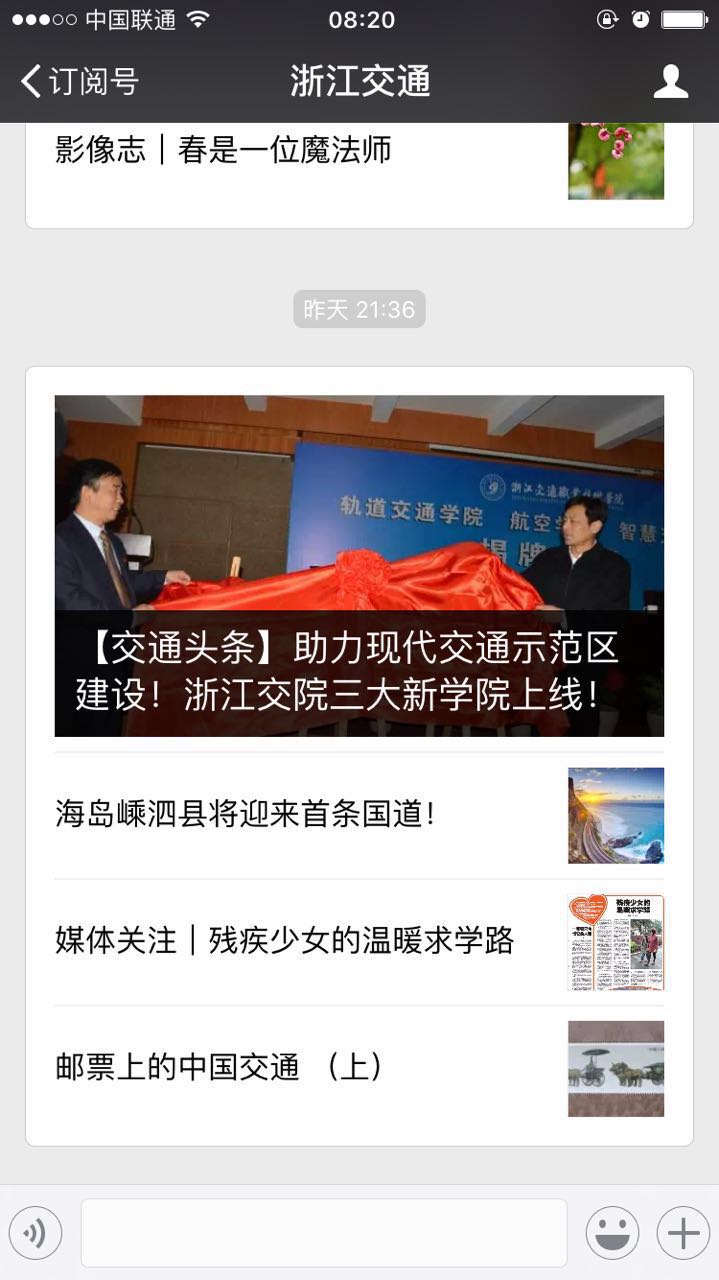Open 媒体关注｜残疾少女的温暖求学路
The height and width of the screenshot is (1280, 719).
pos(285,941)
